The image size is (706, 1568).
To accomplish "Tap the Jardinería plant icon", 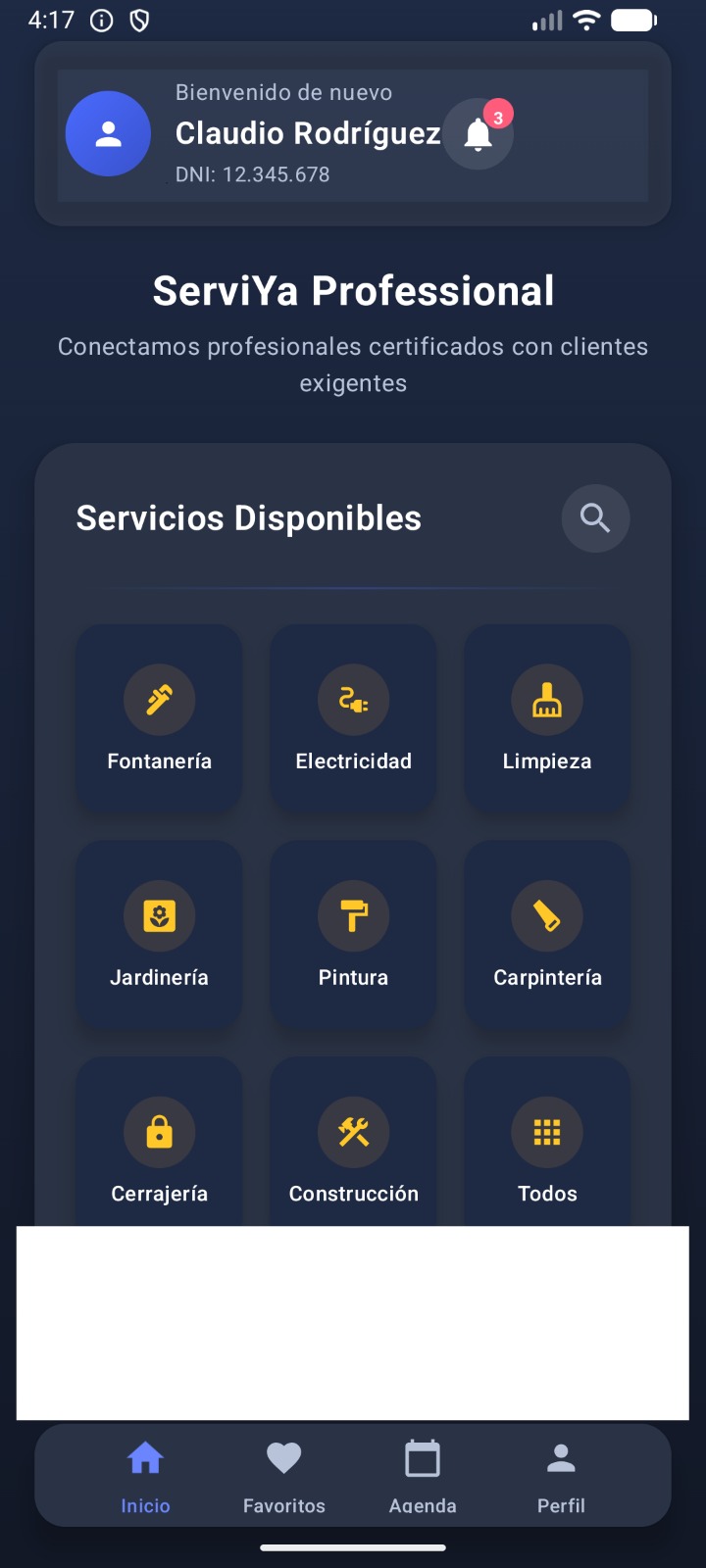I will click(159, 915).
